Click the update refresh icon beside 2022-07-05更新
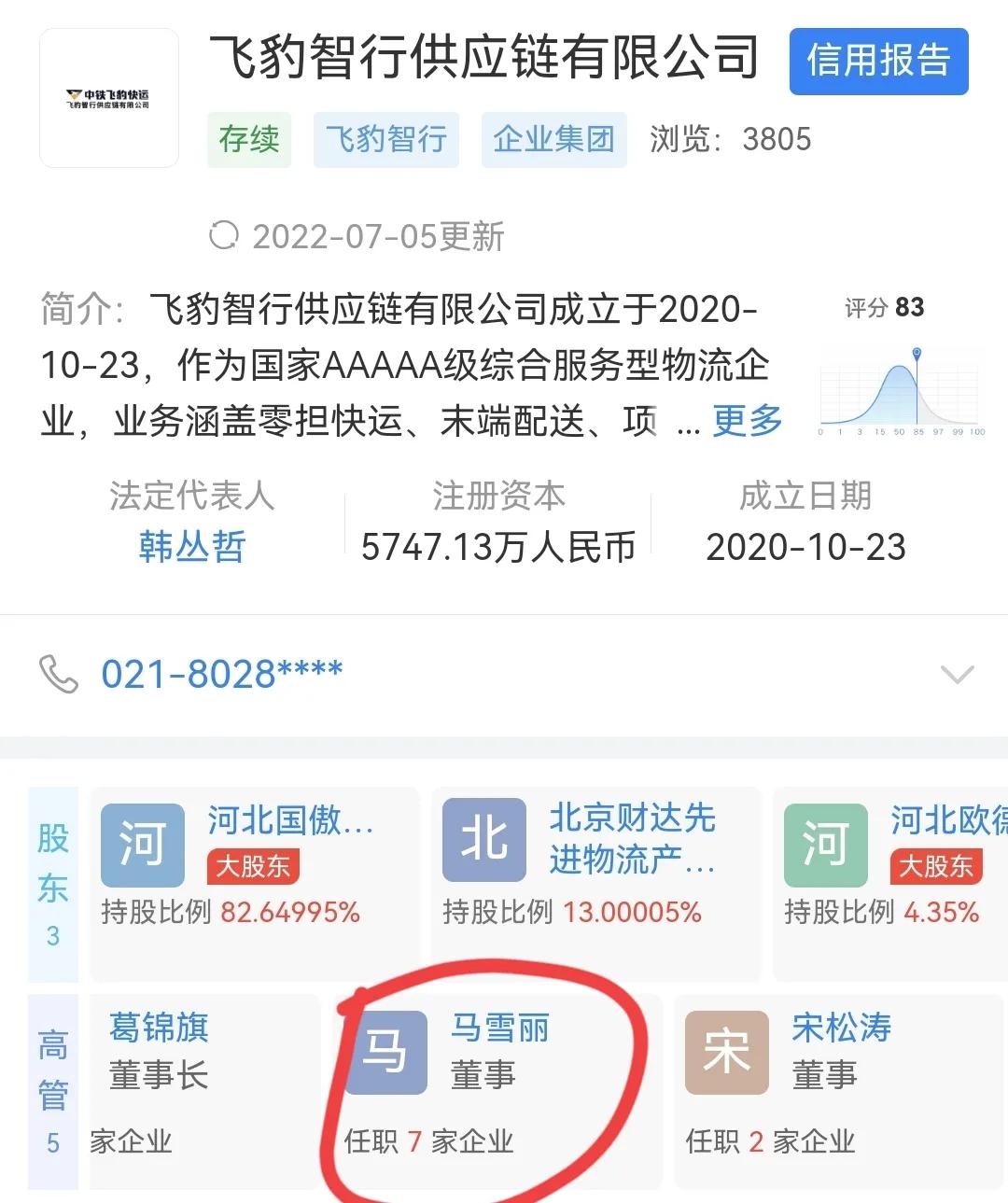 224,237
